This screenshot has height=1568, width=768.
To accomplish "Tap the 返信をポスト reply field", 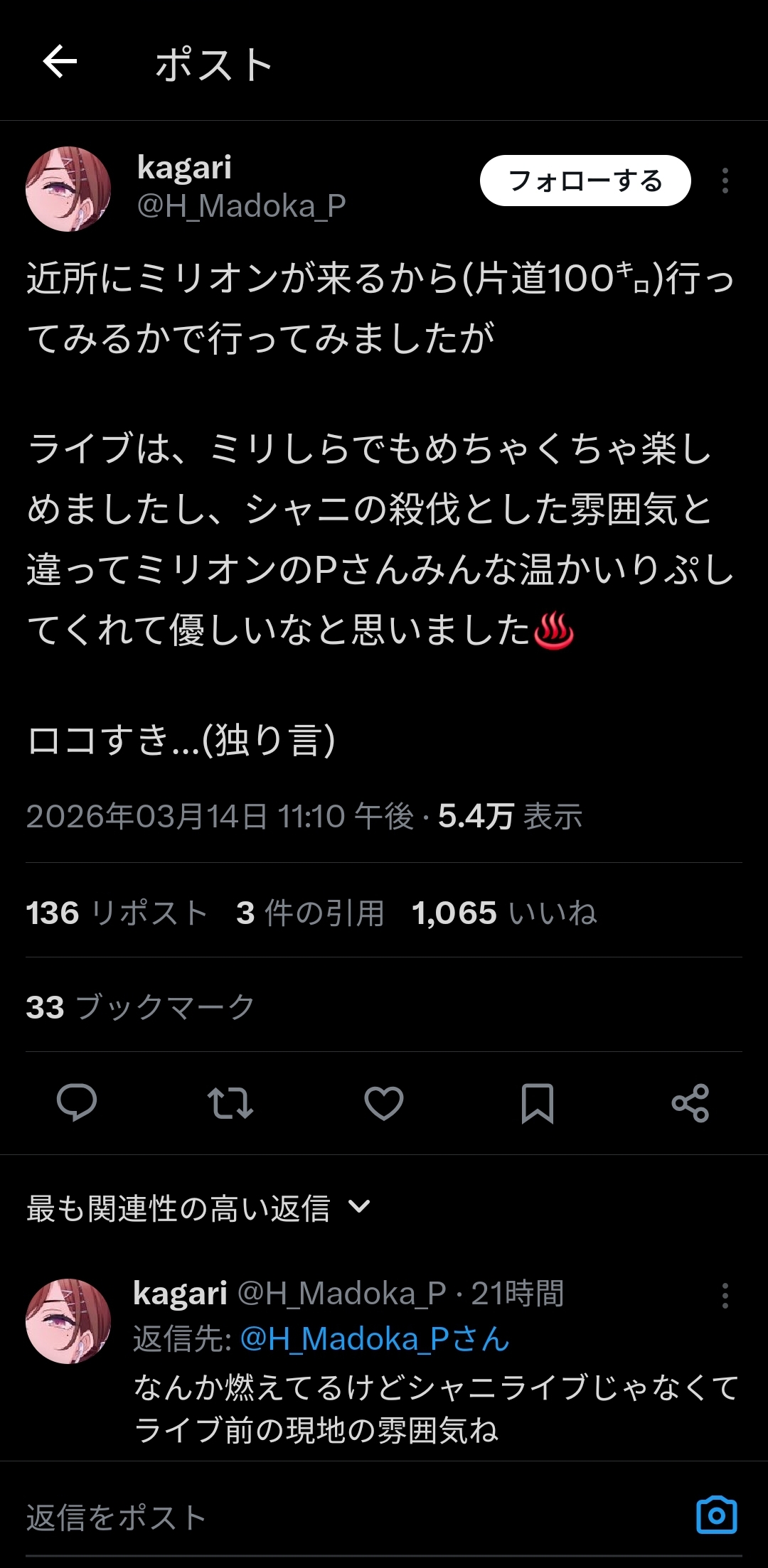I will [x=284, y=1517].
